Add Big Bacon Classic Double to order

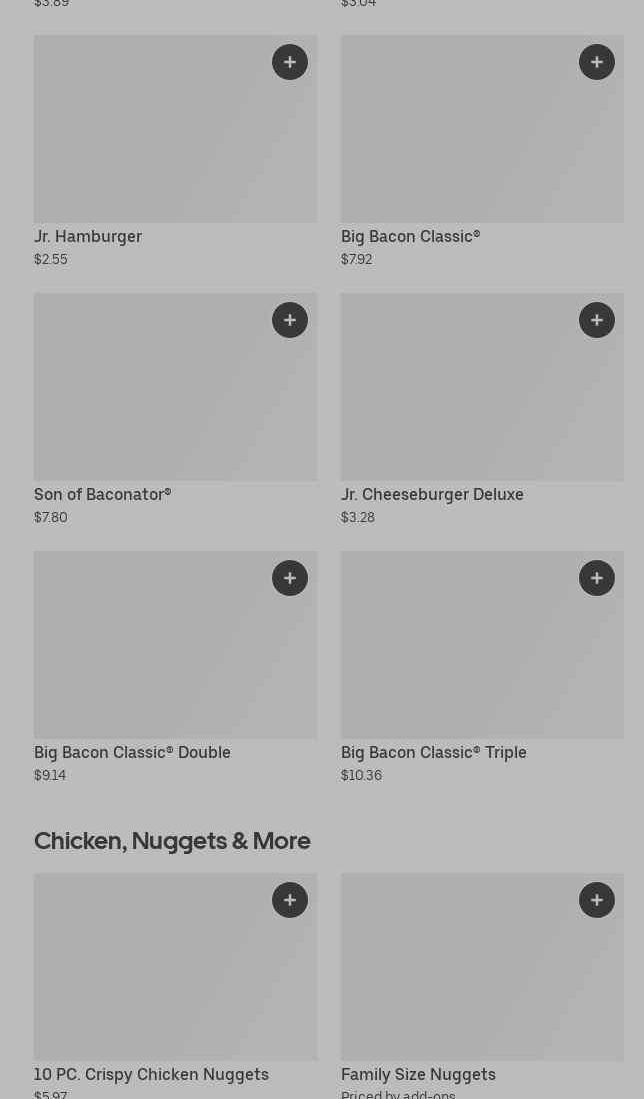tap(290, 578)
